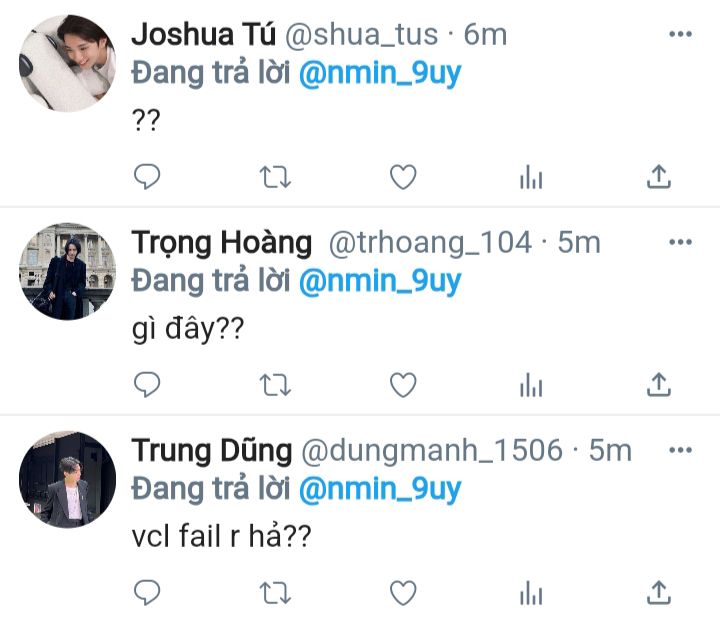Image resolution: width=720 pixels, height=620 pixels.
Task: Open more options on Trọng Hoàng's tweet
Action: 680,242
